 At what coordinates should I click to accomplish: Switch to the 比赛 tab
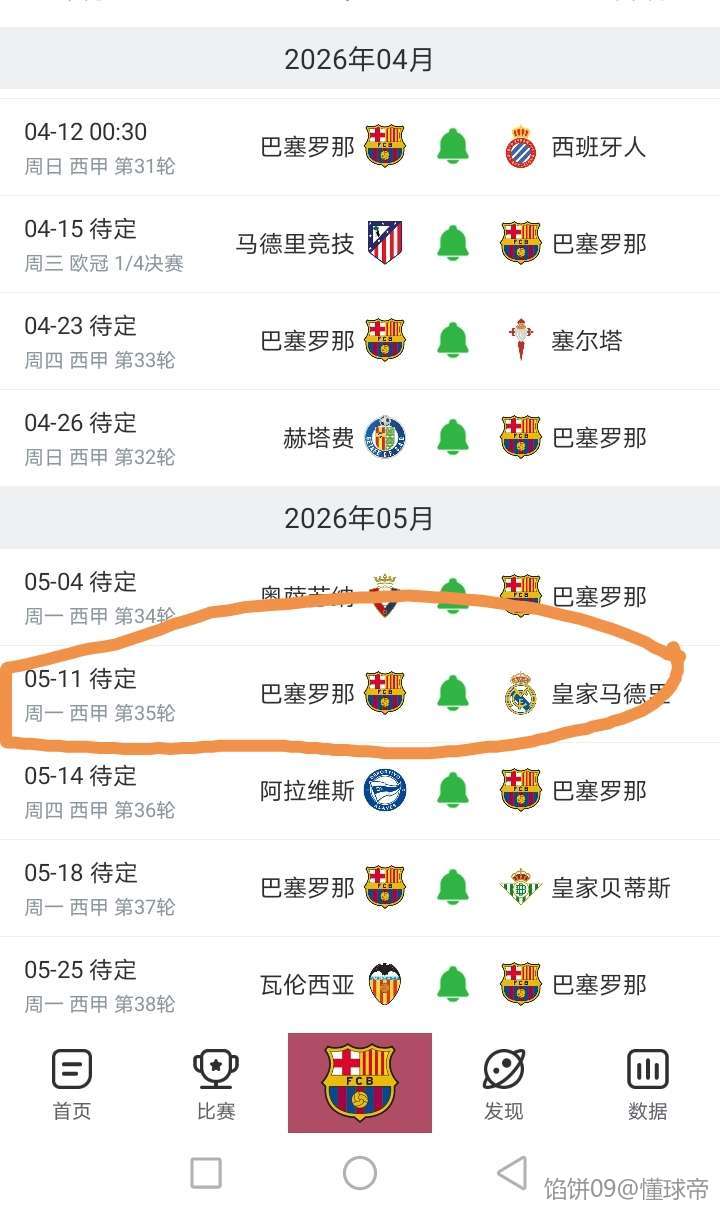pos(216,1084)
